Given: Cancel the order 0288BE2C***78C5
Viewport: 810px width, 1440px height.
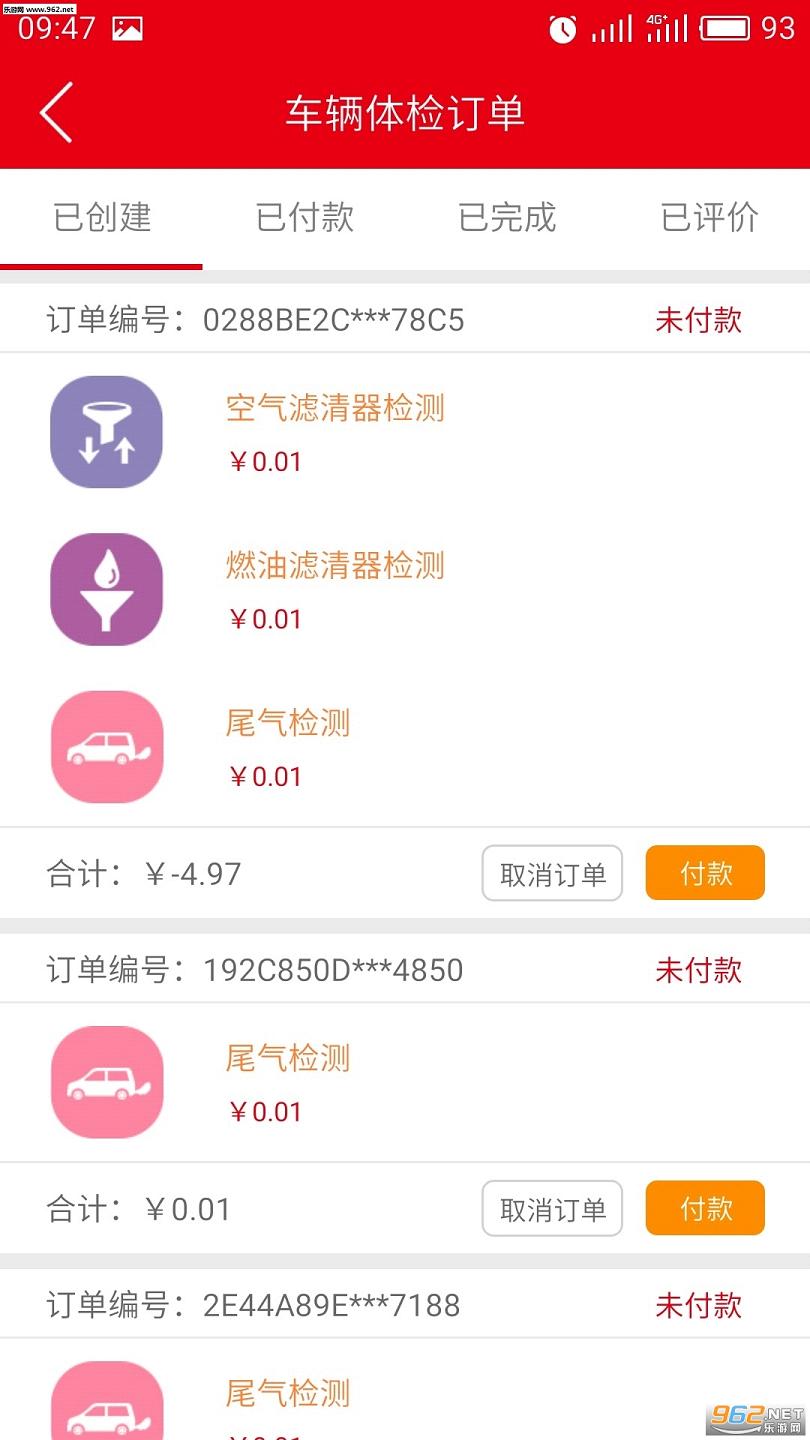Looking at the screenshot, I should click(x=552, y=874).
